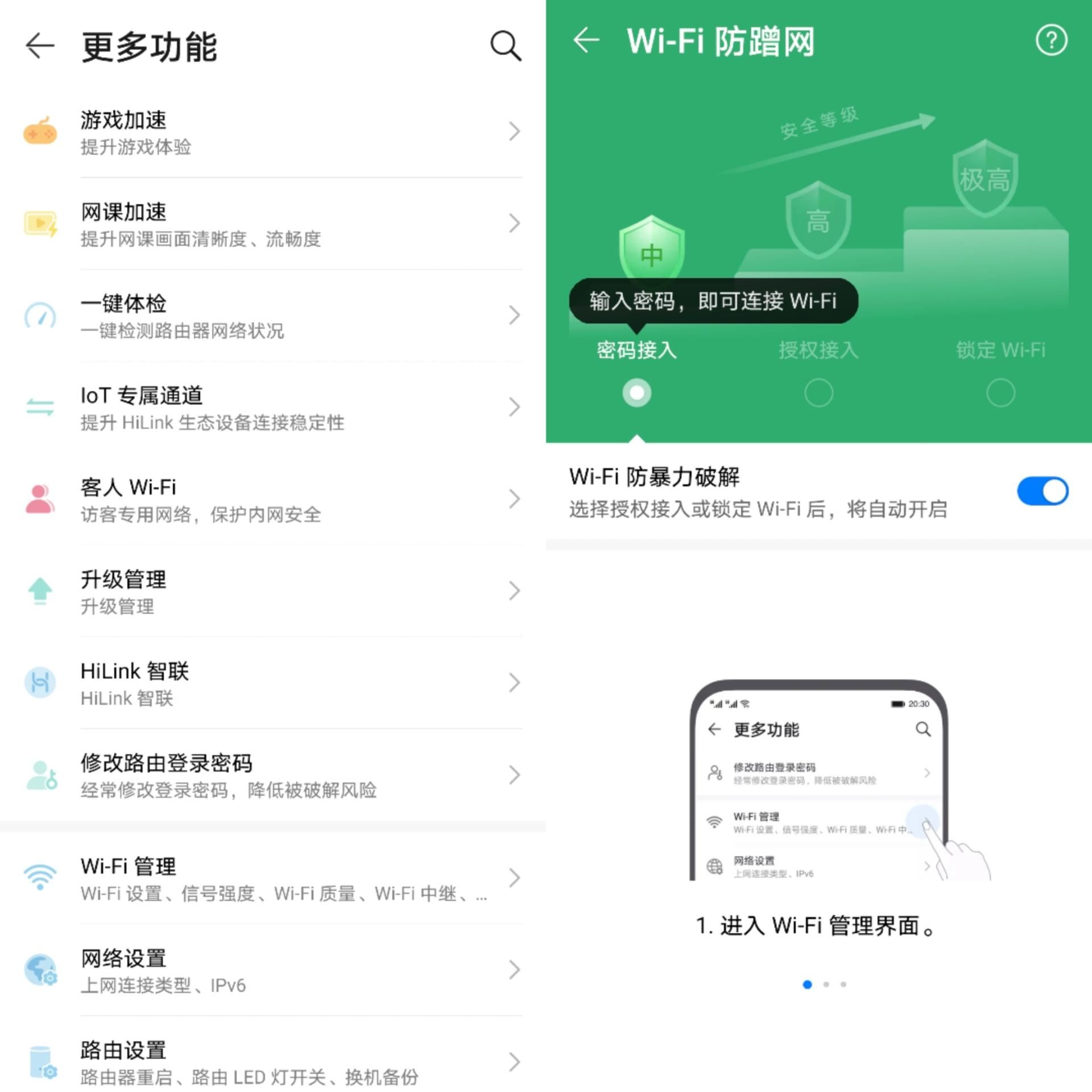This screenshot has width=1092, height=1092.
Task: Open 升级管理
Action: [x=273, y=591]
